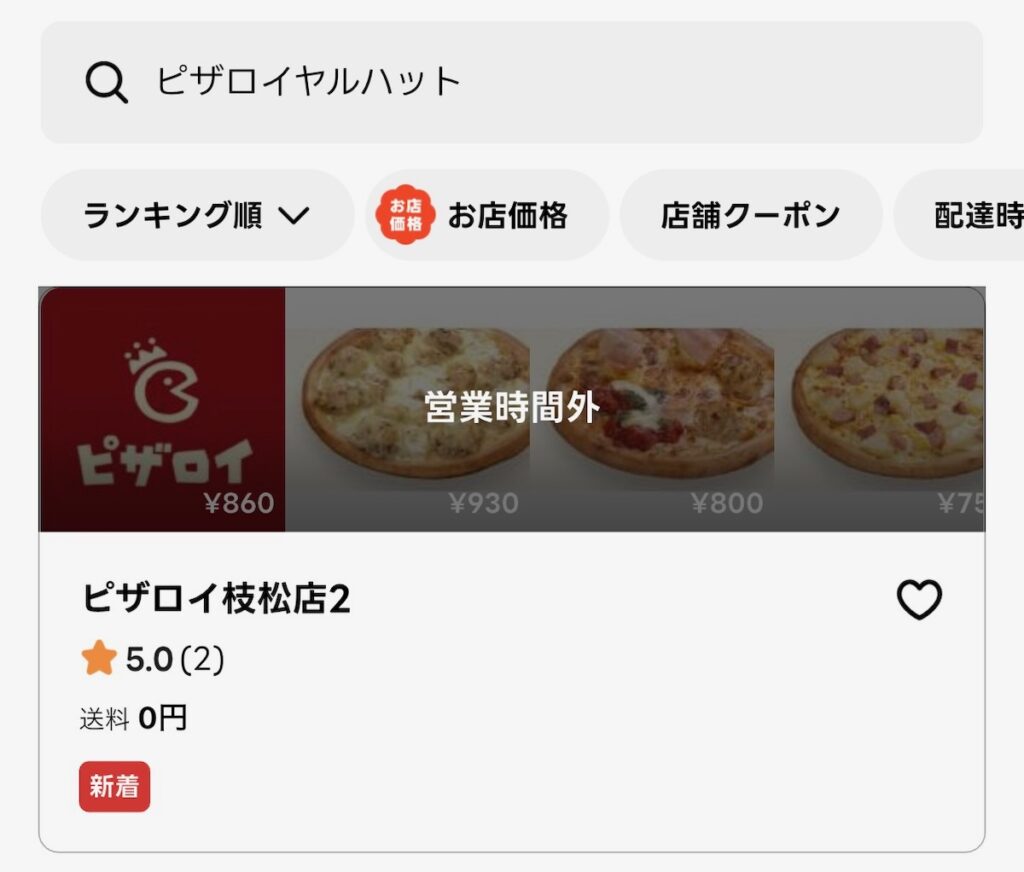
Task: Select the お店価格 filter chip
Action: pos(487,215)
